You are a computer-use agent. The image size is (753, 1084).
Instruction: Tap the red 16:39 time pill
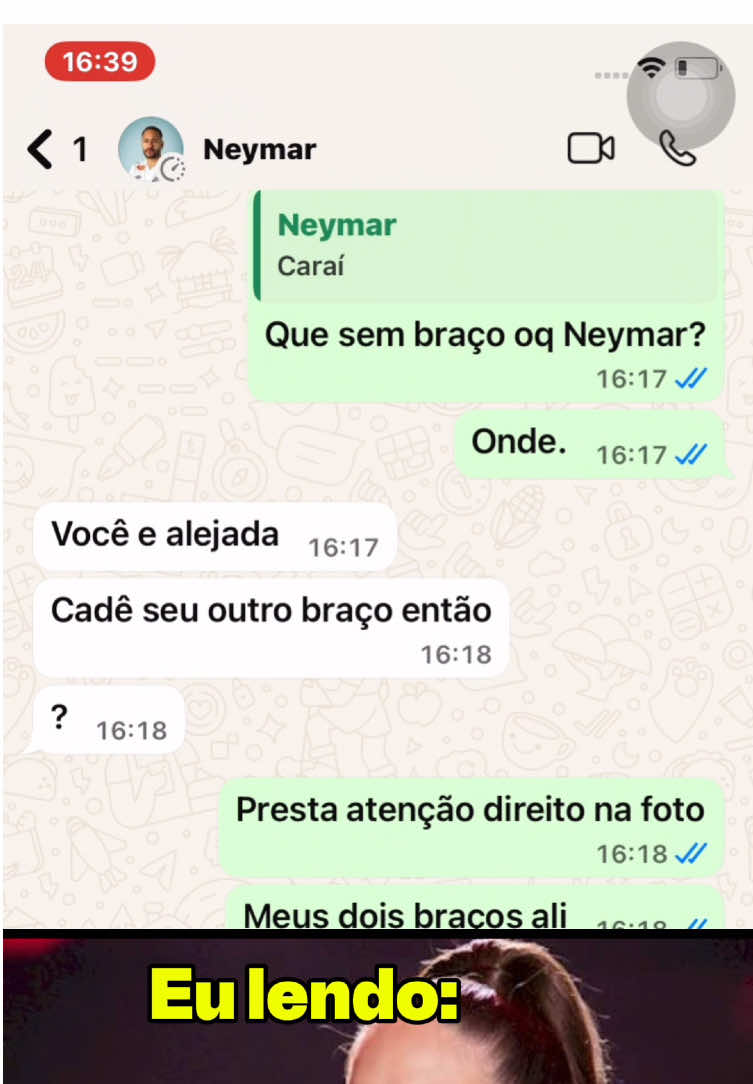(99, 62)
